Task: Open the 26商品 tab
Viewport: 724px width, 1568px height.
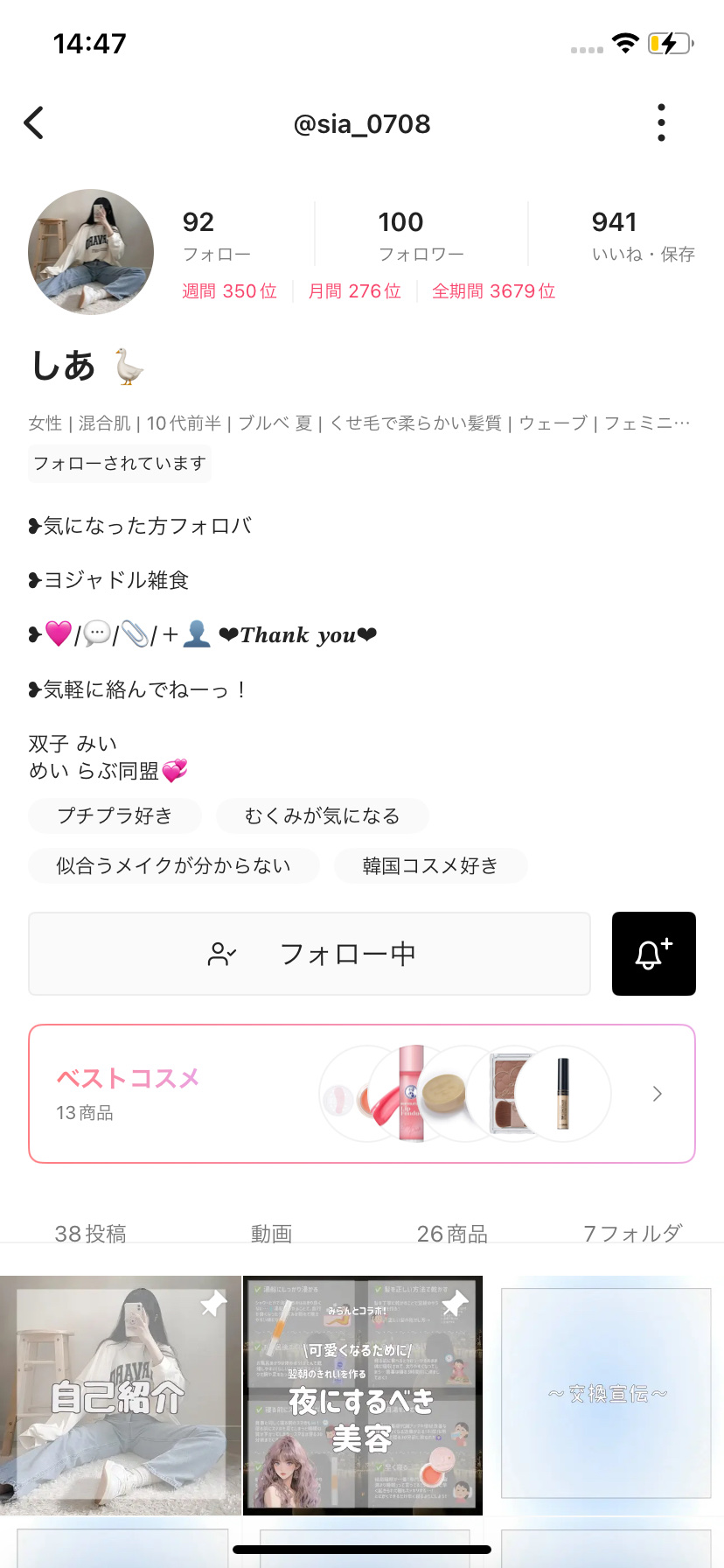Action: [452, 1233]
